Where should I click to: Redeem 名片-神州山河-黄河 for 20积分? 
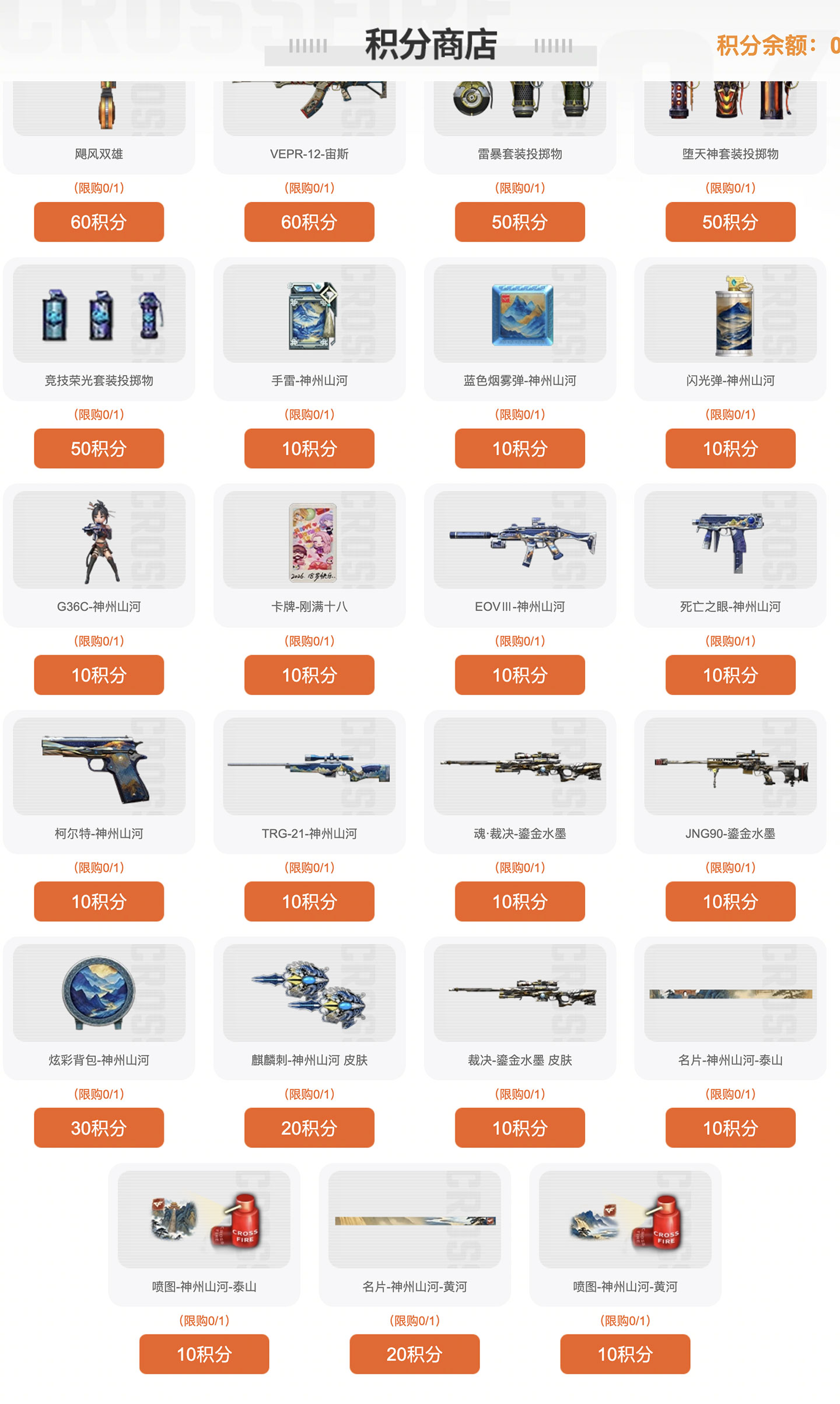415,1354
